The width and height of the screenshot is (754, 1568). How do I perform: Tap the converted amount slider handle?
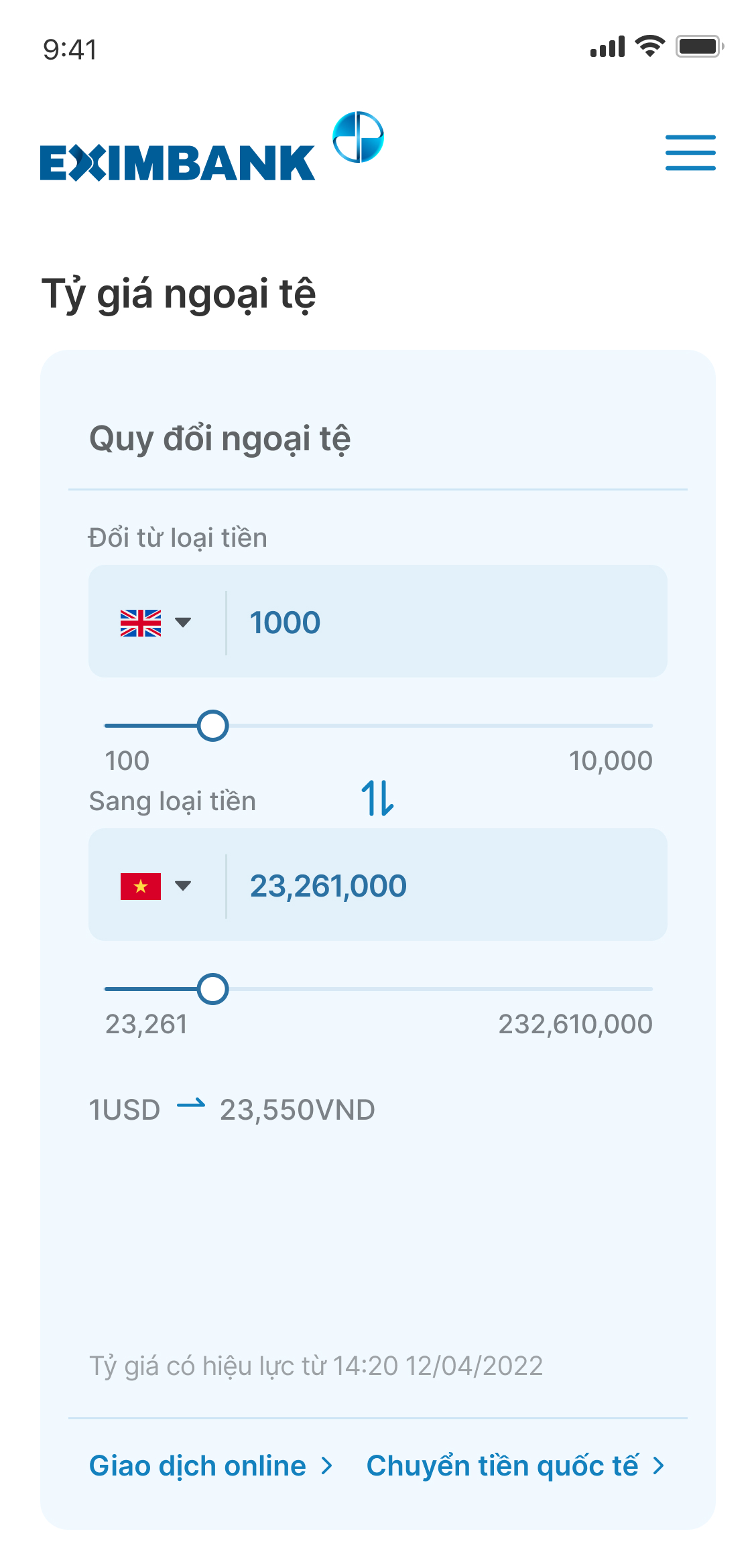click(213, 989)
